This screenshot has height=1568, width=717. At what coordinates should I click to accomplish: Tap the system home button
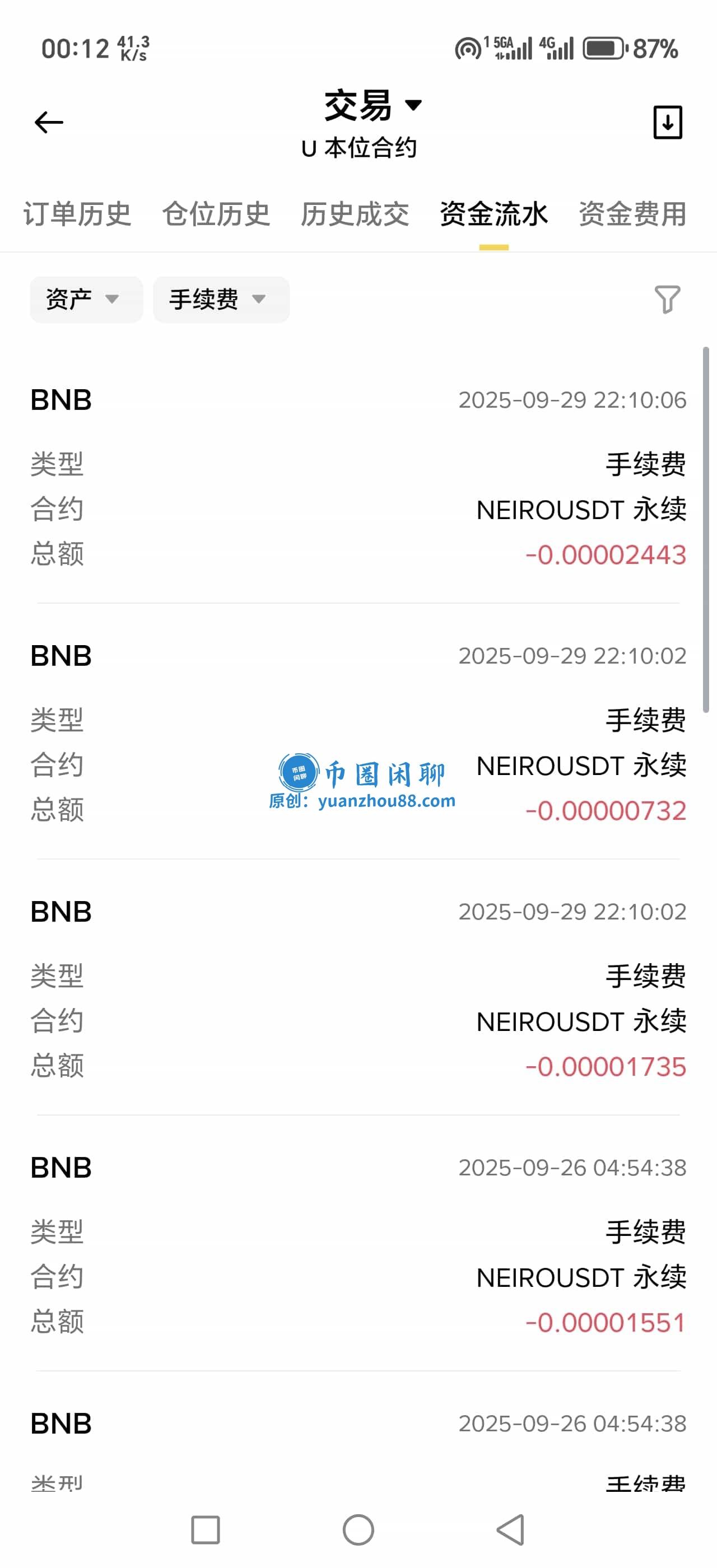(x=358, y=1530)
